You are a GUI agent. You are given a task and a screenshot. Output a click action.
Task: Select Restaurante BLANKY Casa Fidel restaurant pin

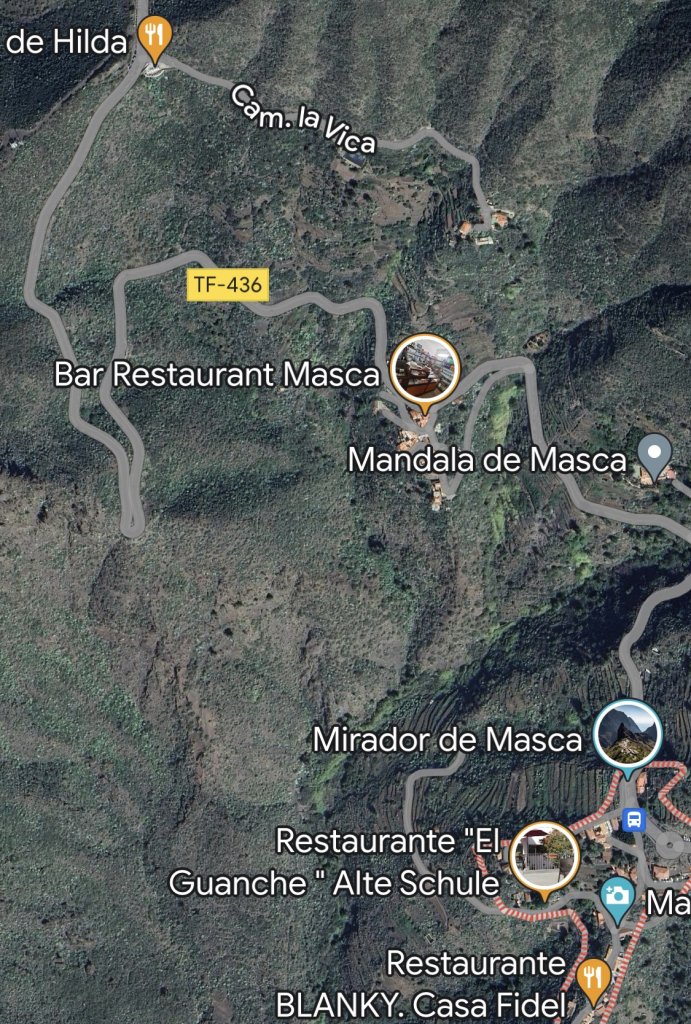tap(594, 977)
